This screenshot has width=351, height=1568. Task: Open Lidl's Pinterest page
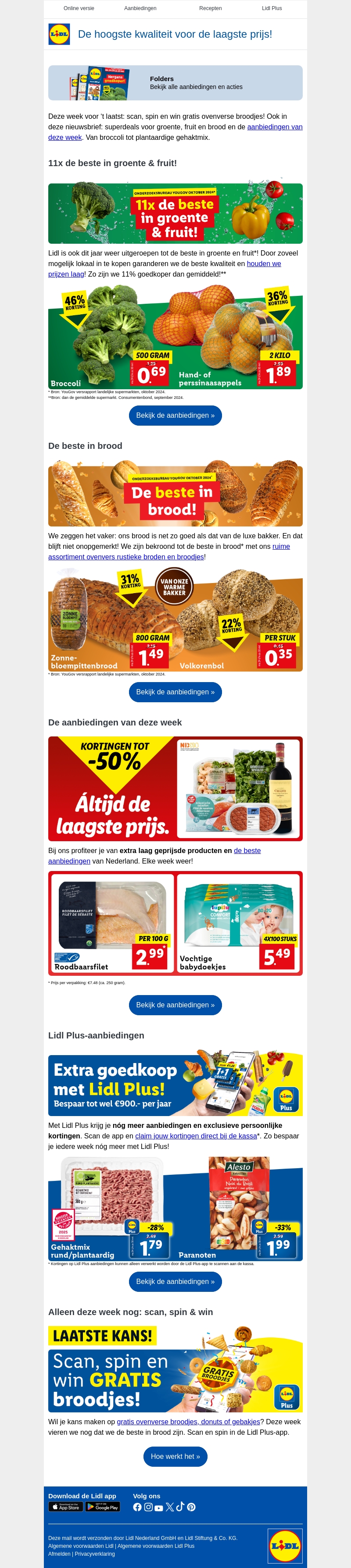click(191, 1507)
